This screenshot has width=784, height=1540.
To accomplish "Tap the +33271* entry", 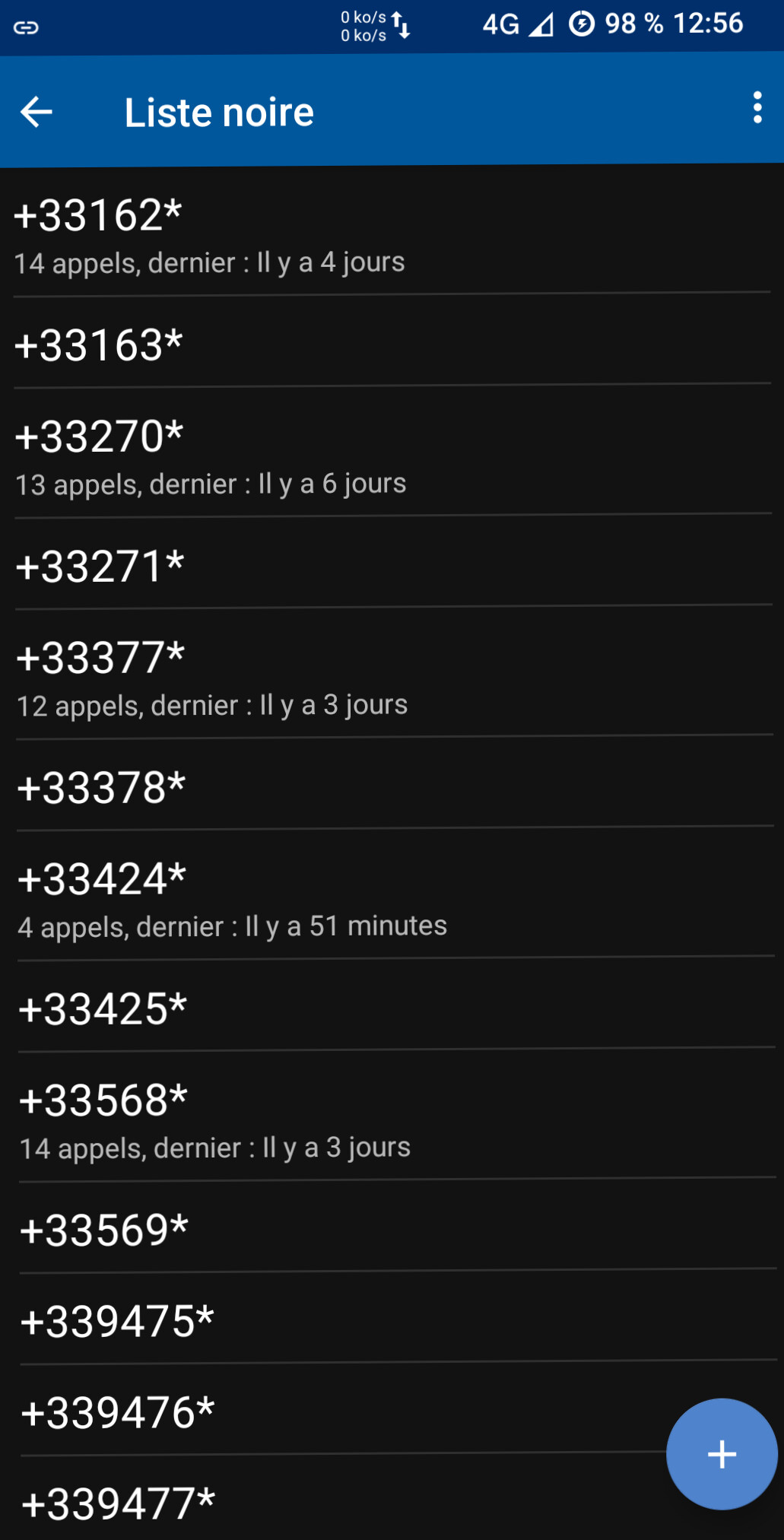I will 392,563.
